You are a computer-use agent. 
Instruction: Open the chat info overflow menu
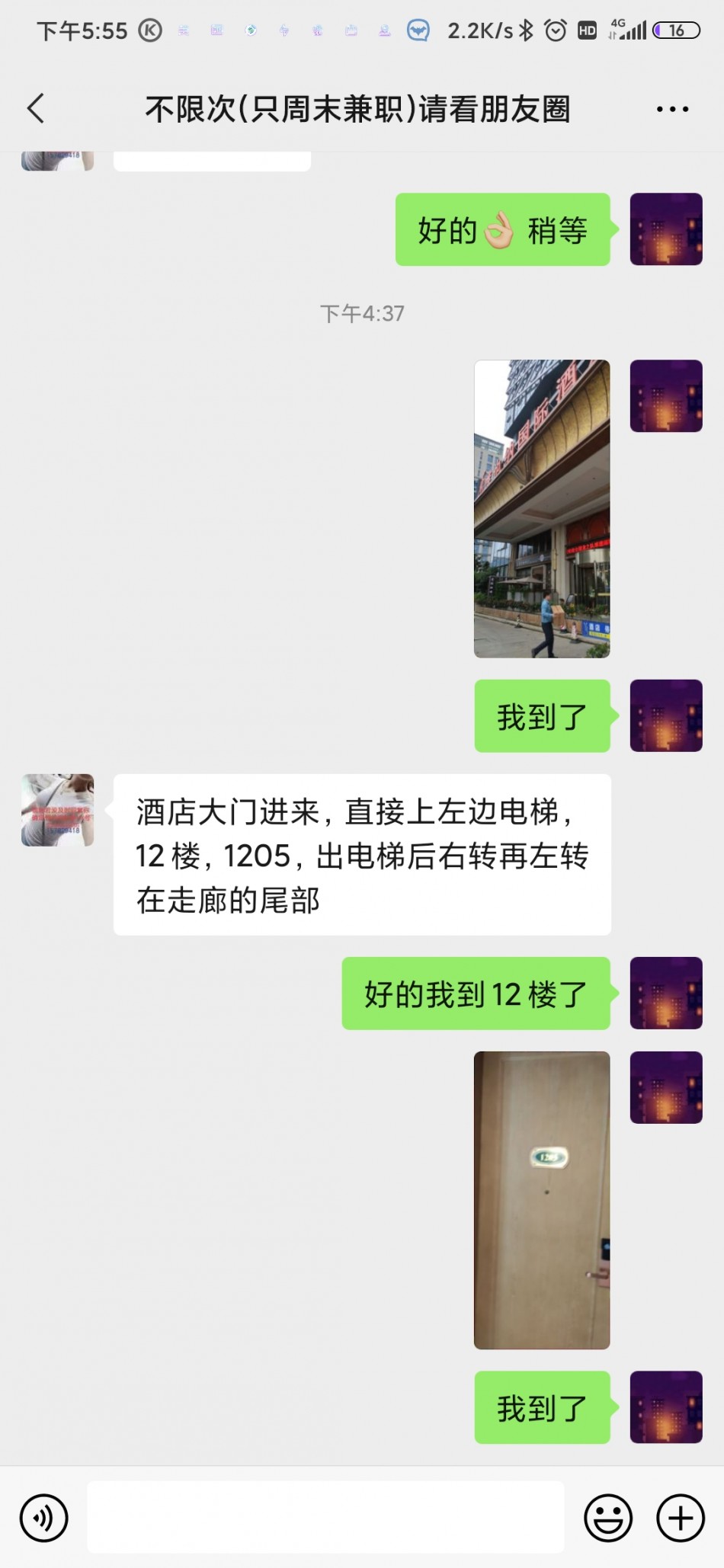[x=672, y=110]
